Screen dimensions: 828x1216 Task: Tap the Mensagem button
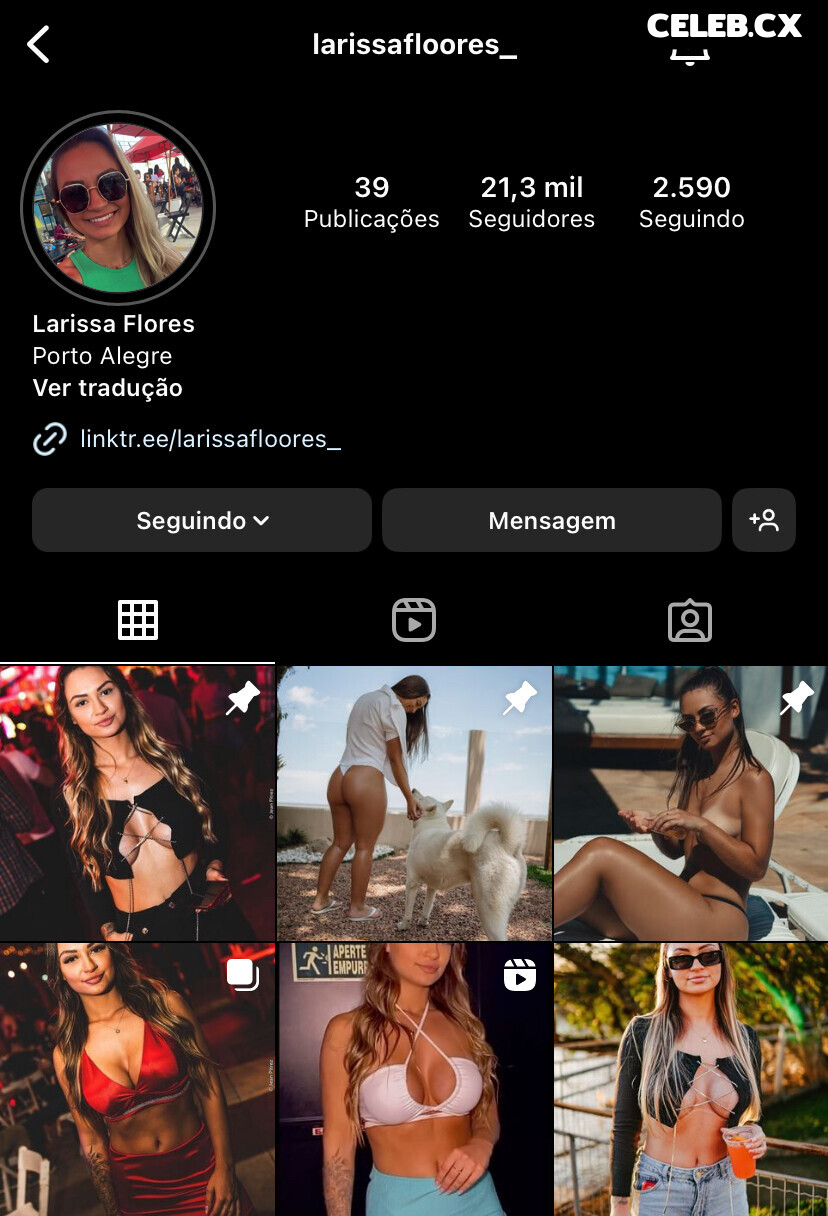tap(551, 520)
